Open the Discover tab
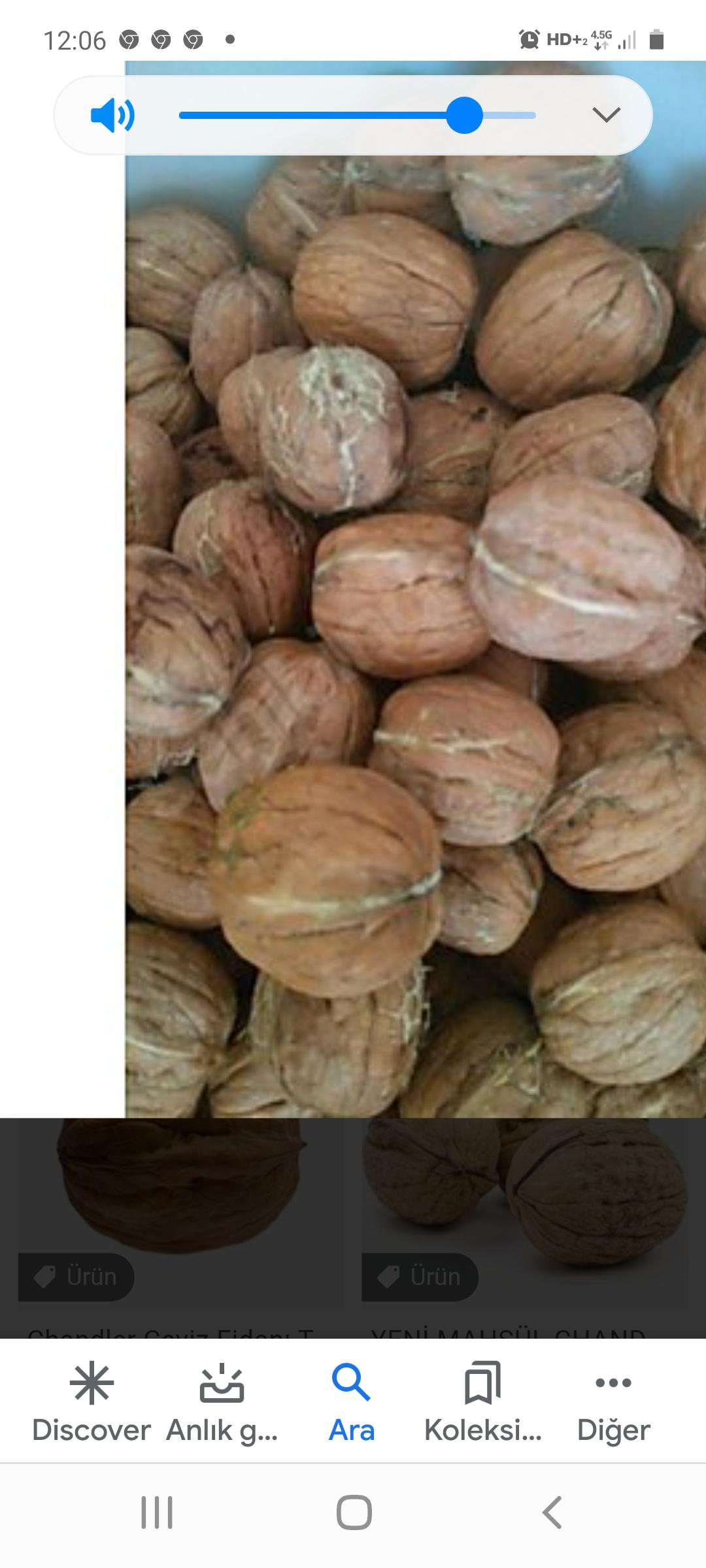The image size is (706, 1568). (92, 1402)
